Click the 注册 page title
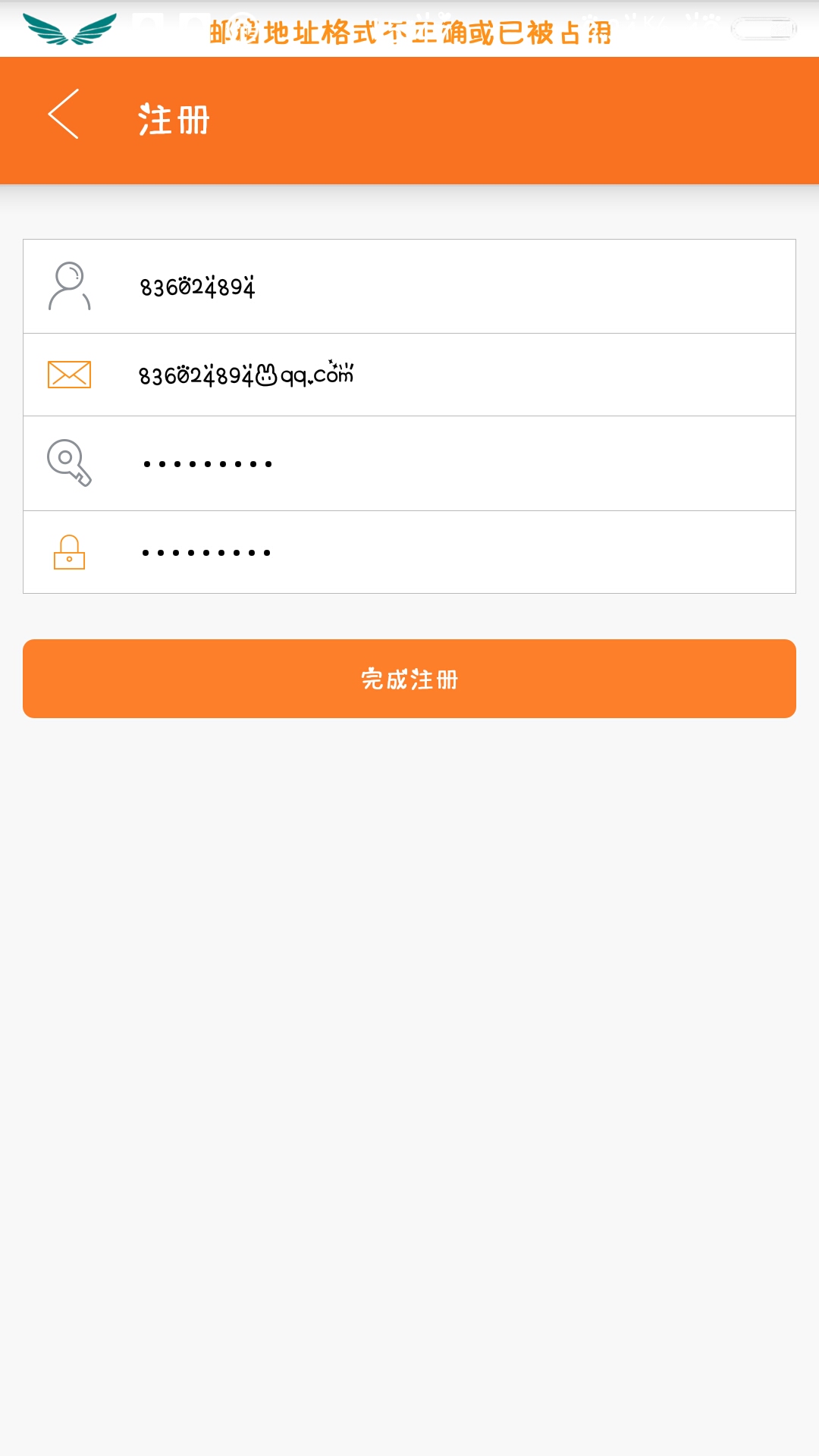819x1456 pixels. click(x=173, y=119)
